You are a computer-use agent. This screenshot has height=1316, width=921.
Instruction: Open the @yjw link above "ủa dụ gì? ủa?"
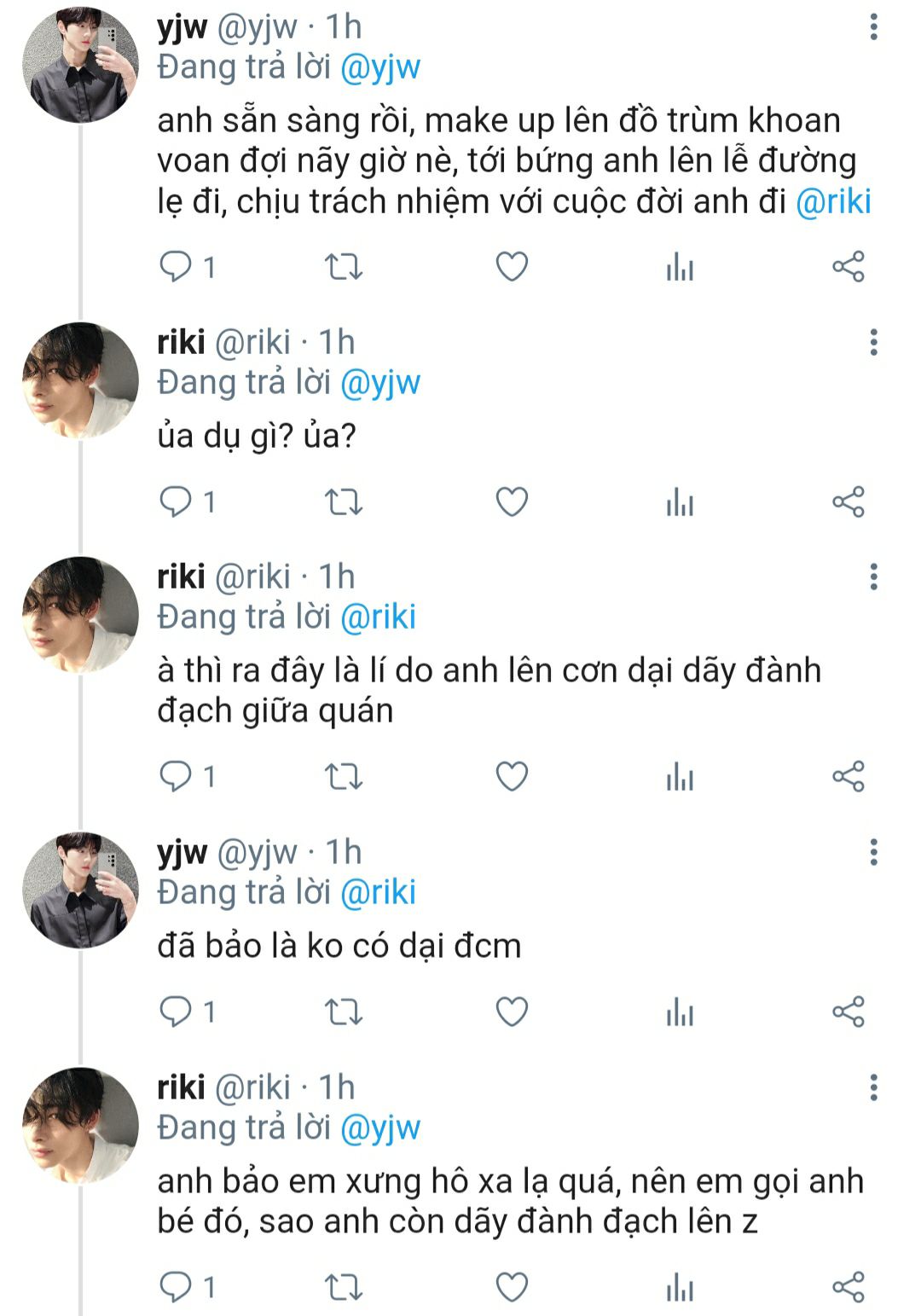pos(379,383)
